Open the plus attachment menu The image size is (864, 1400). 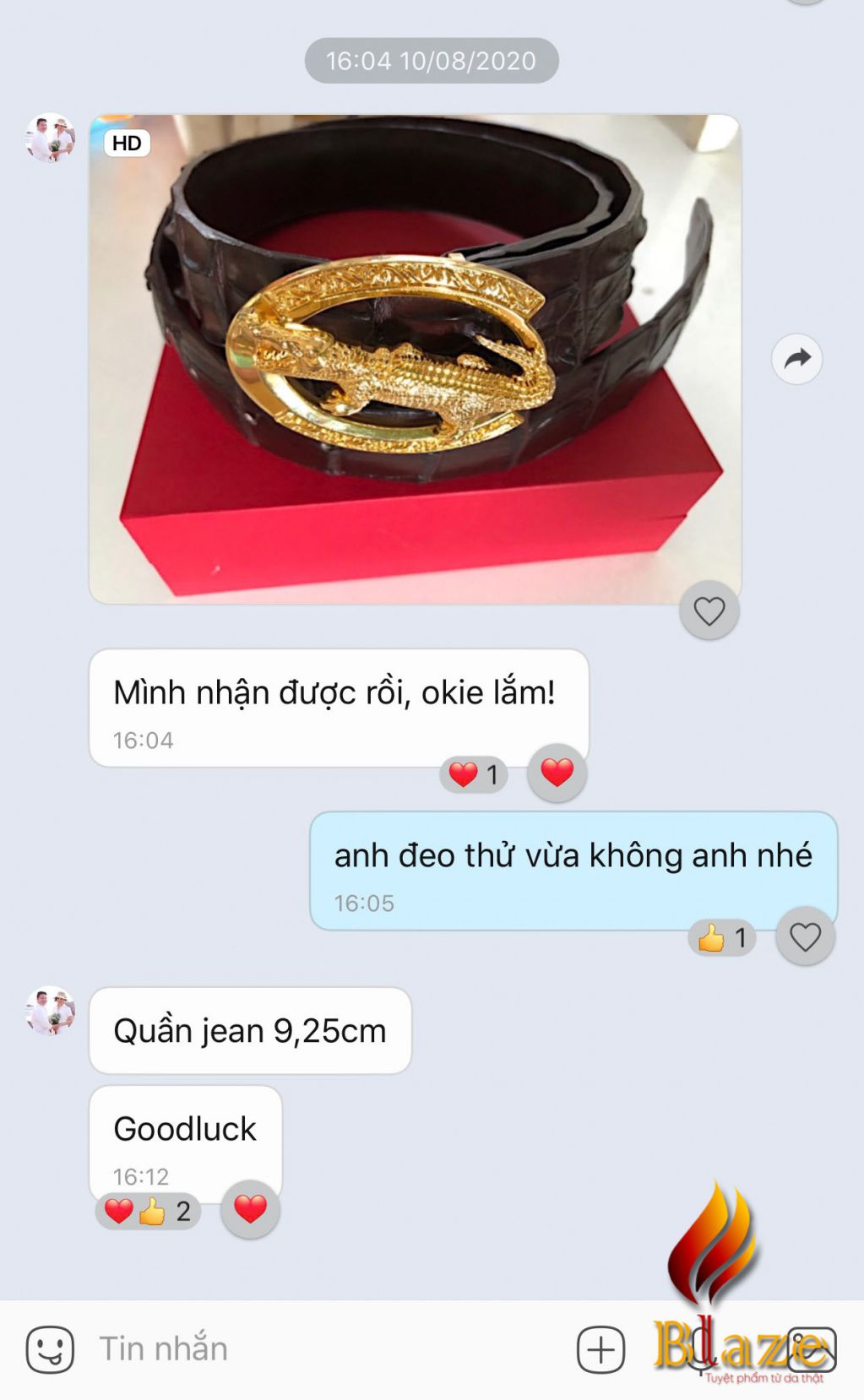coord(600,1349)
